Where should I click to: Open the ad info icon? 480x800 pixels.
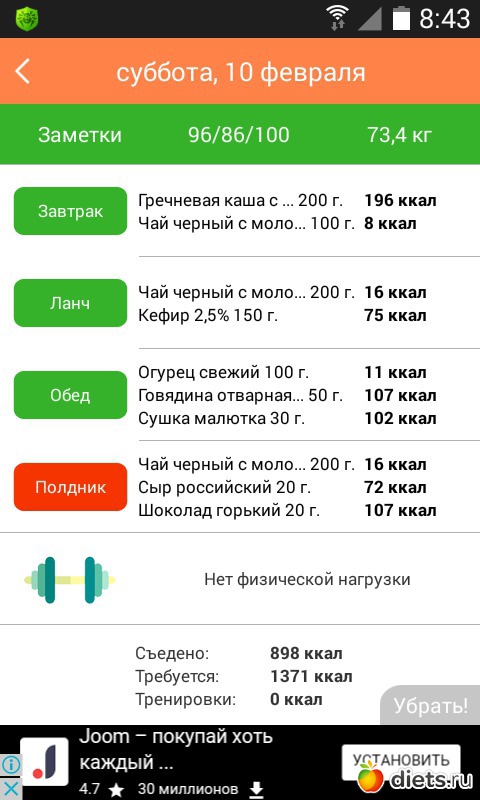coord(10,764)
